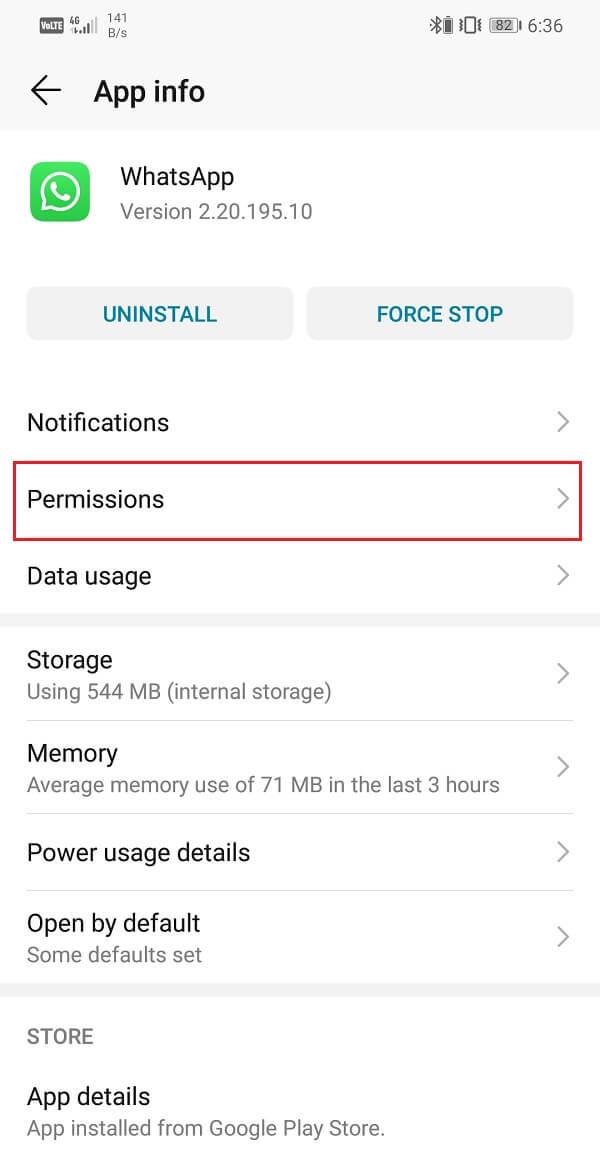View Data usage details
600x1160 pixels.
(298, 576)
